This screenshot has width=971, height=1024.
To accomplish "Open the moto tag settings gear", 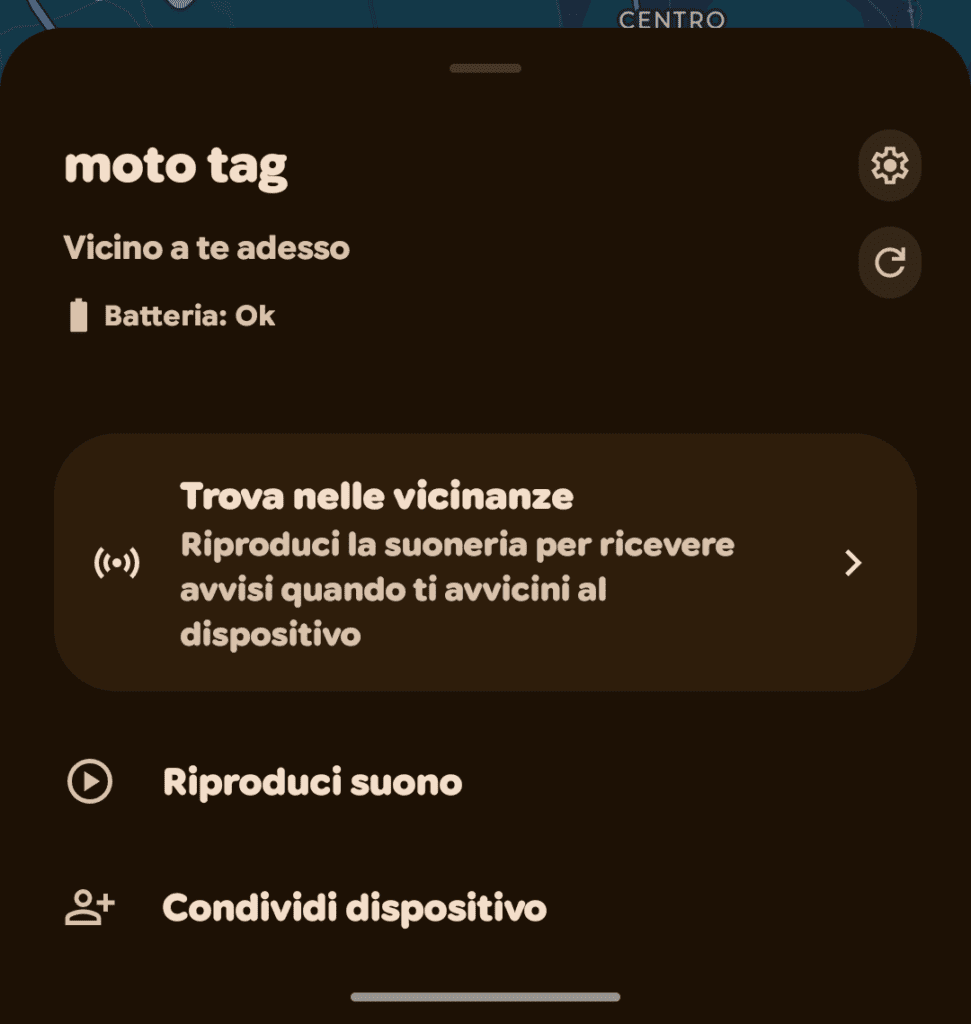I will [x=889, y=166].
